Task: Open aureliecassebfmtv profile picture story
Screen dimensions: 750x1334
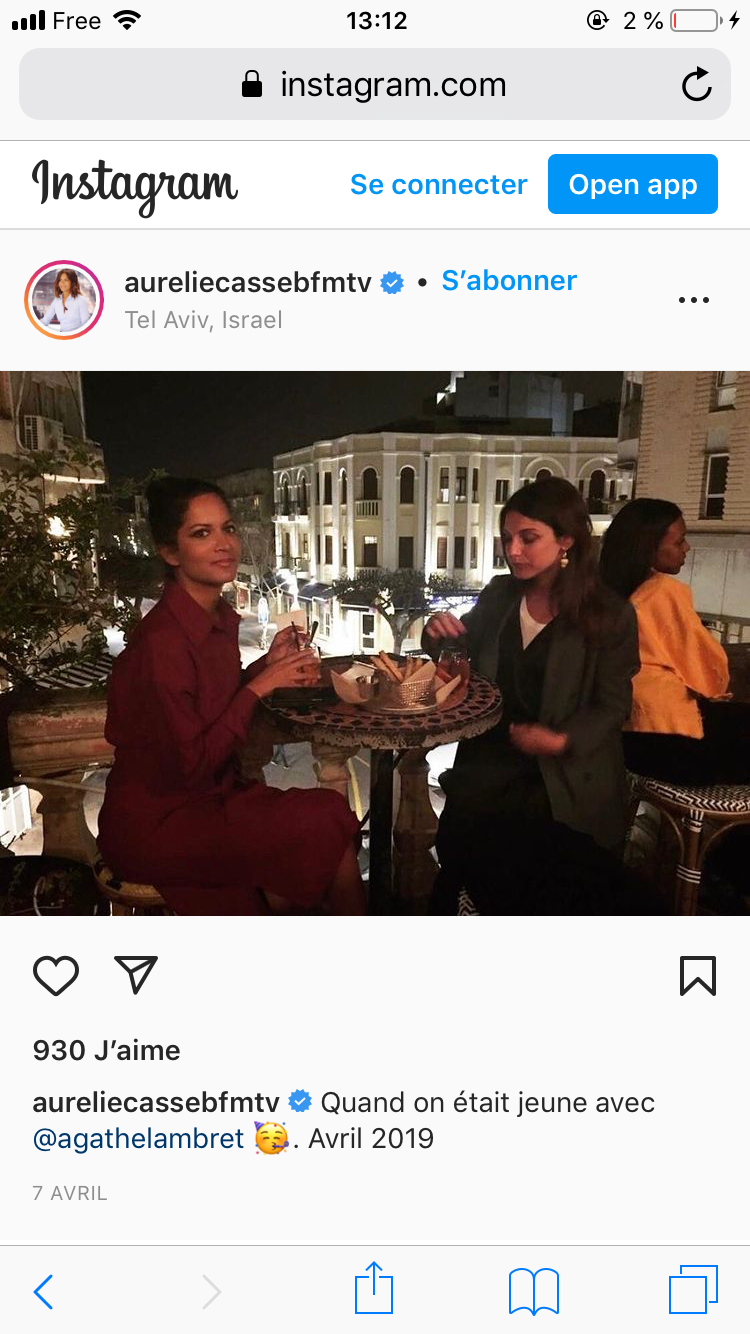Action: tap(64, 300)
